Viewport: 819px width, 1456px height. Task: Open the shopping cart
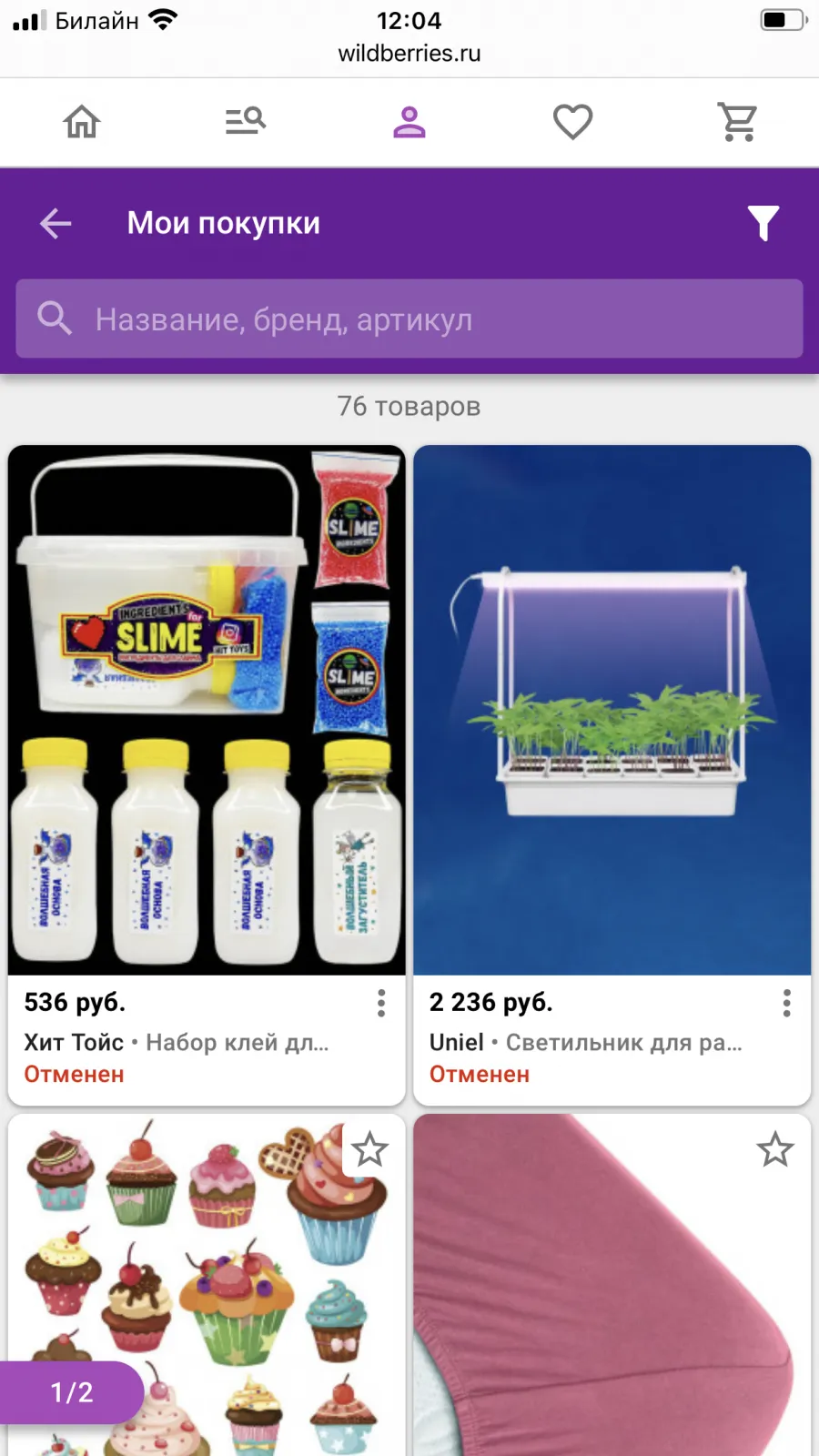[738, 122]
